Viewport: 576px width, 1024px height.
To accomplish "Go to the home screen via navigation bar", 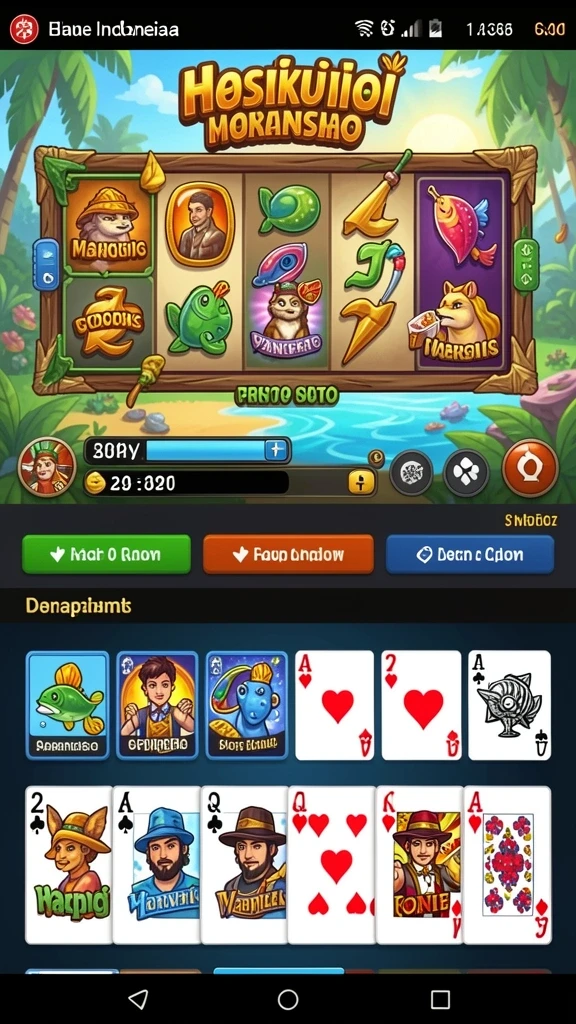I will [x=288, y=999].
